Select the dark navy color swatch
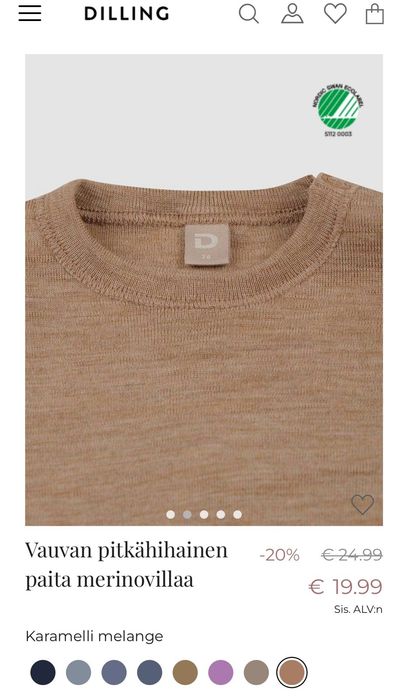The height and width of the screenshot is (699, 408). tap(43, 672)
